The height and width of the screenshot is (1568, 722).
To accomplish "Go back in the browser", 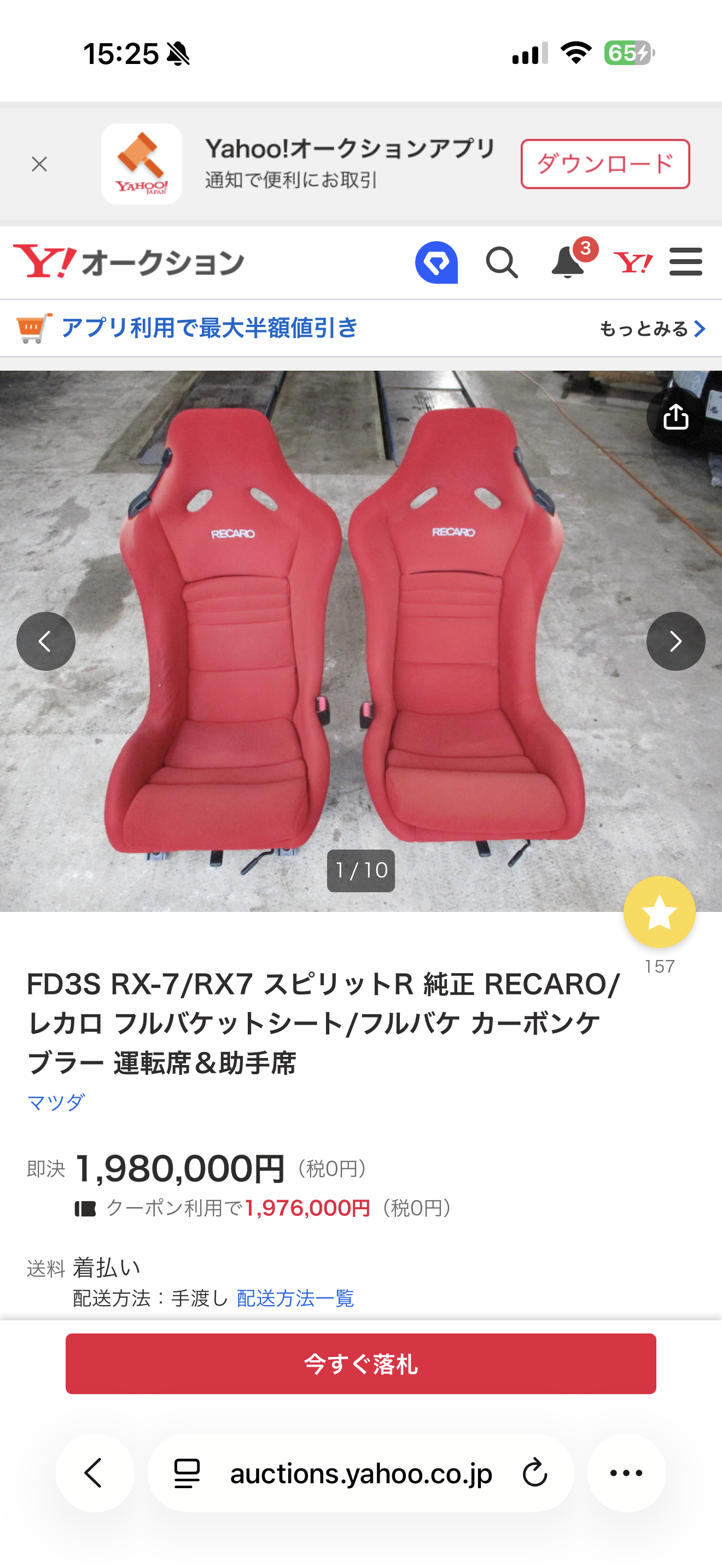I will point(95,1473).
